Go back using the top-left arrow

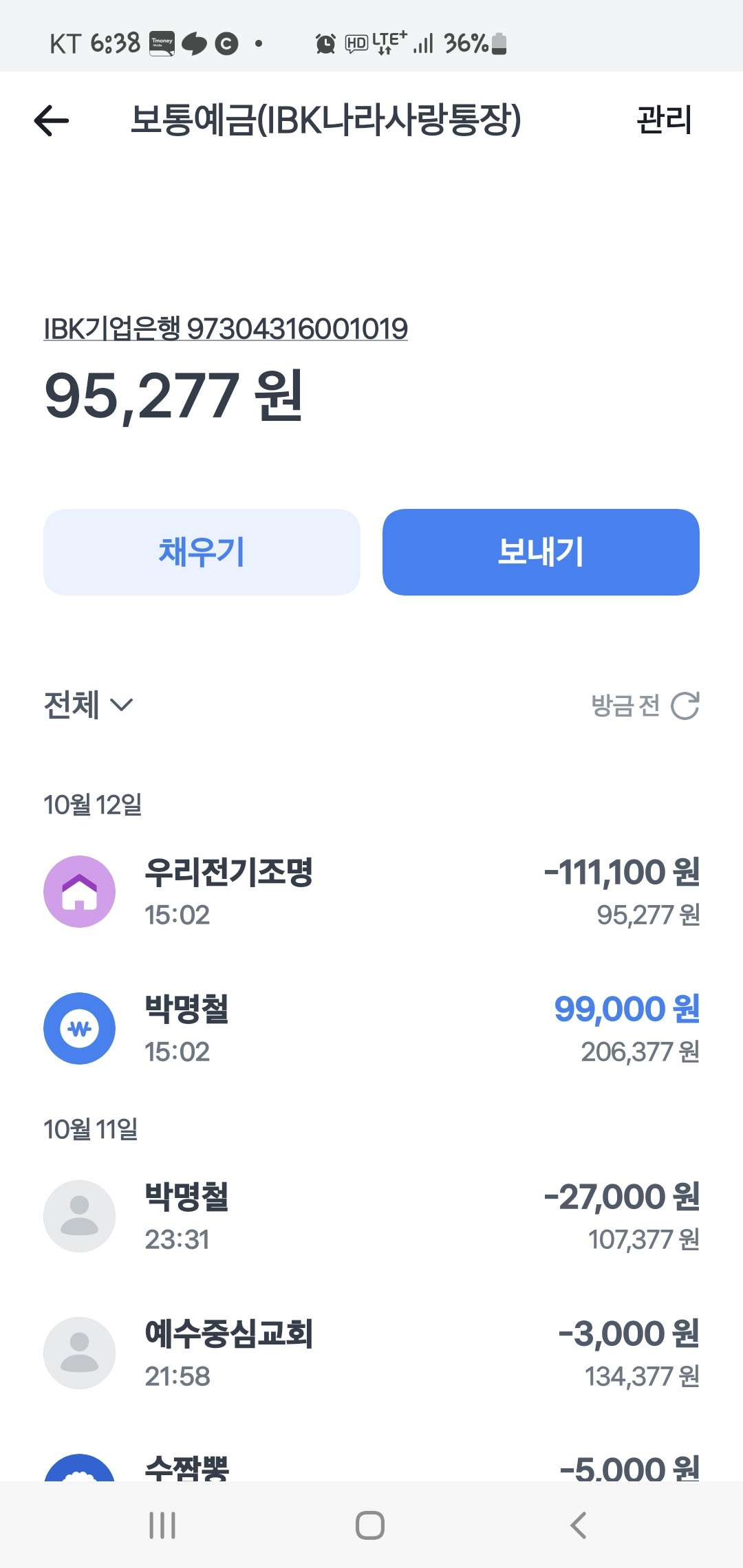click(52, 121)
